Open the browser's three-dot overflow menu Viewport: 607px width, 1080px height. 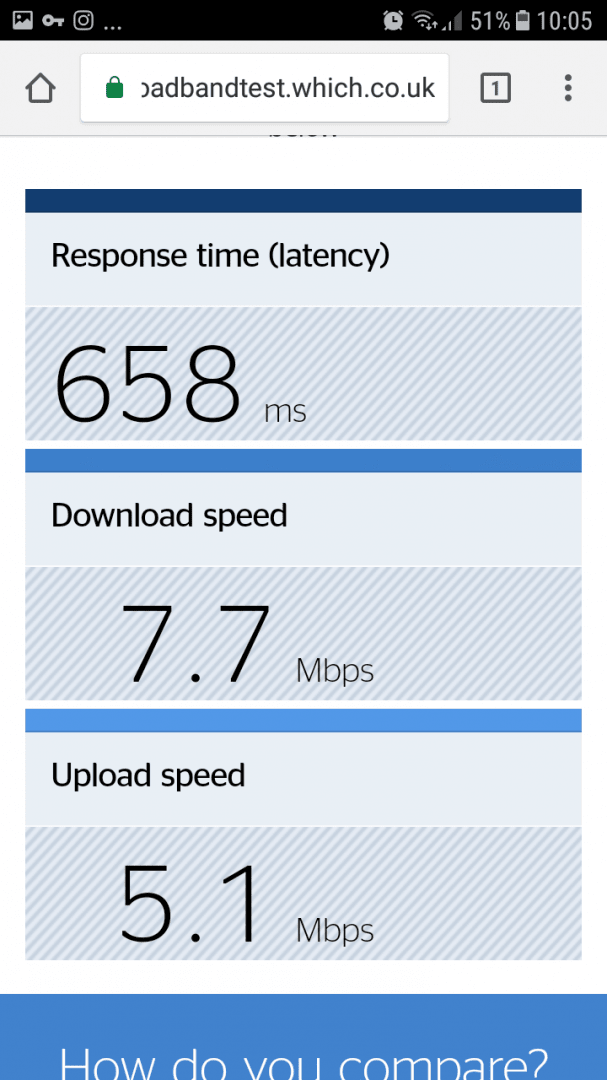click(568, 88)
